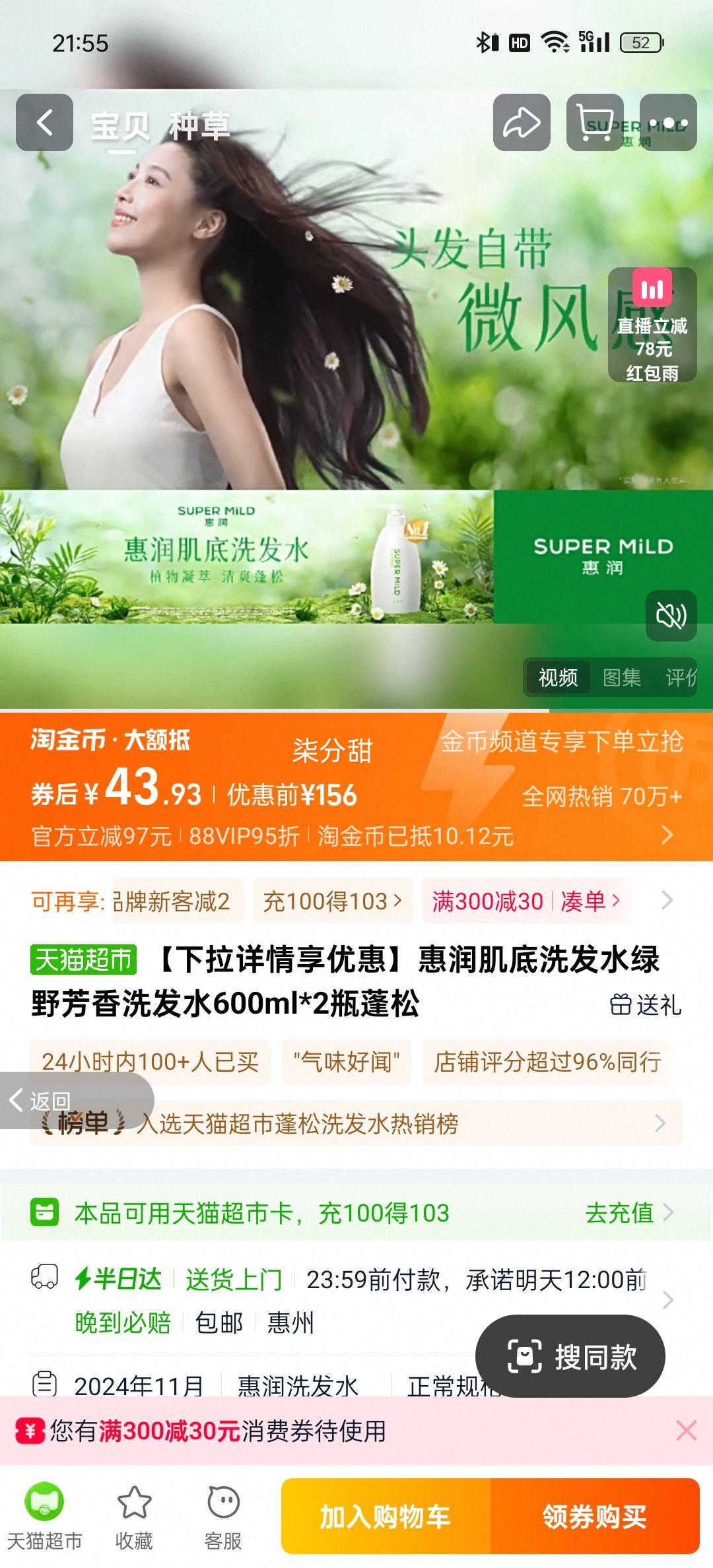Switch media view to 图集

(621, 677)
